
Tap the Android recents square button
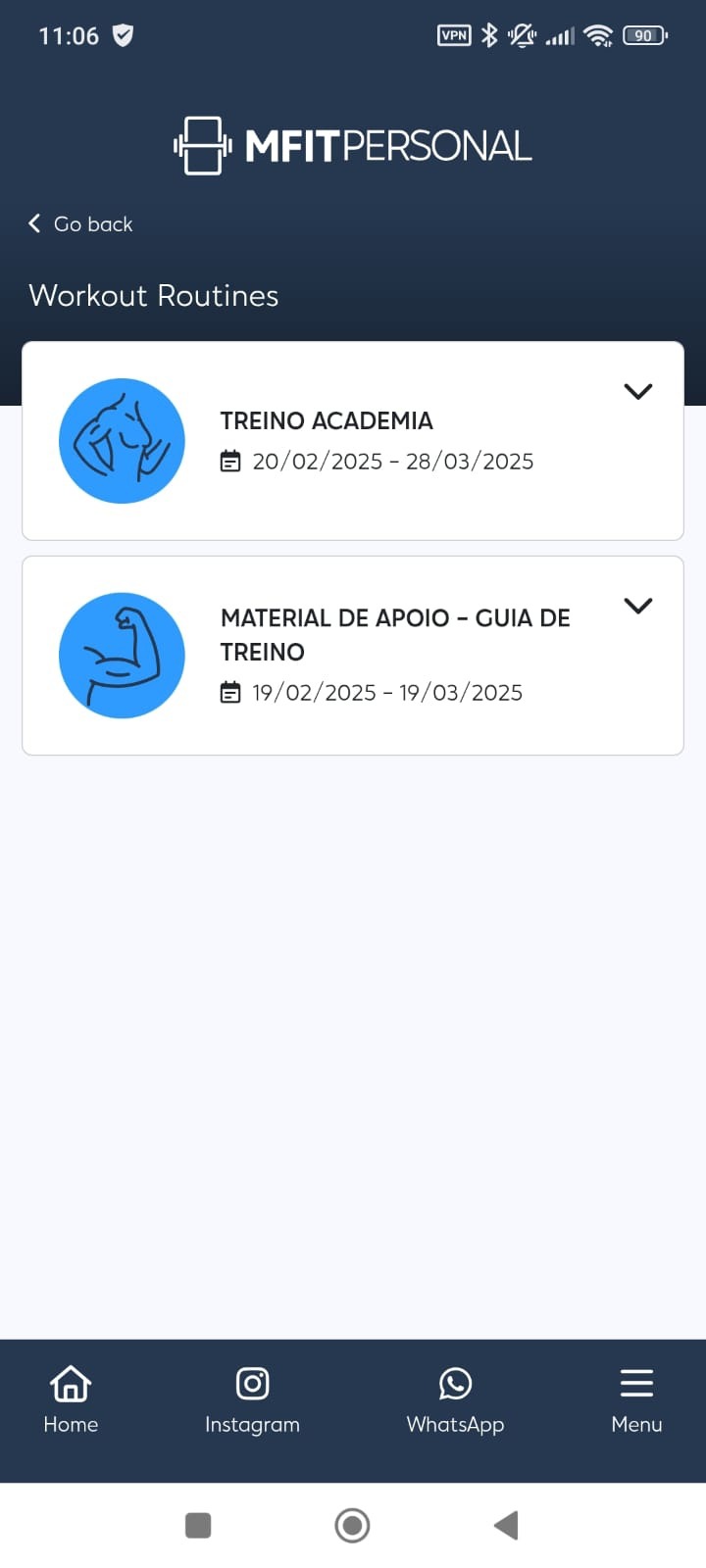(x=198, y=1525)
